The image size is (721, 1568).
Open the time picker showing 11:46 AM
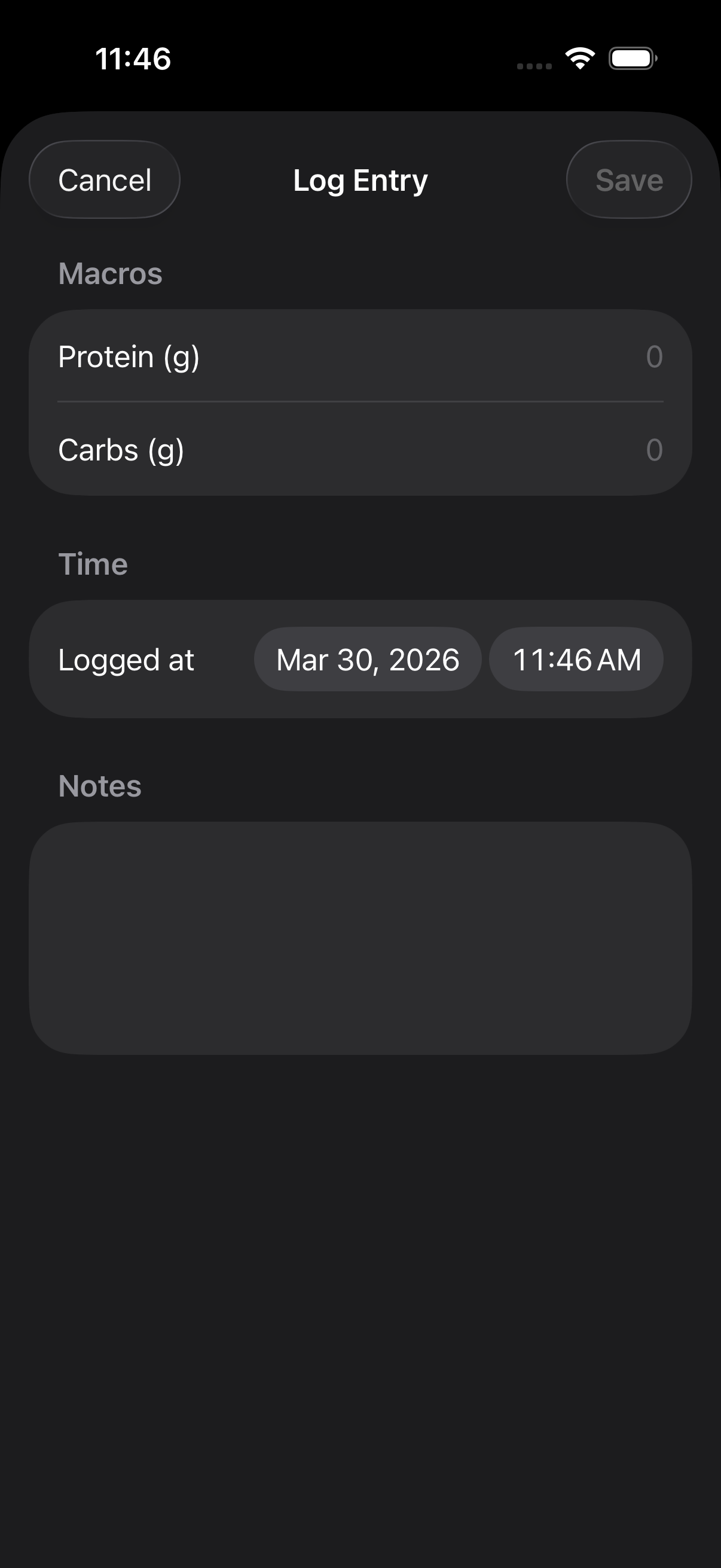click(576, 658)
